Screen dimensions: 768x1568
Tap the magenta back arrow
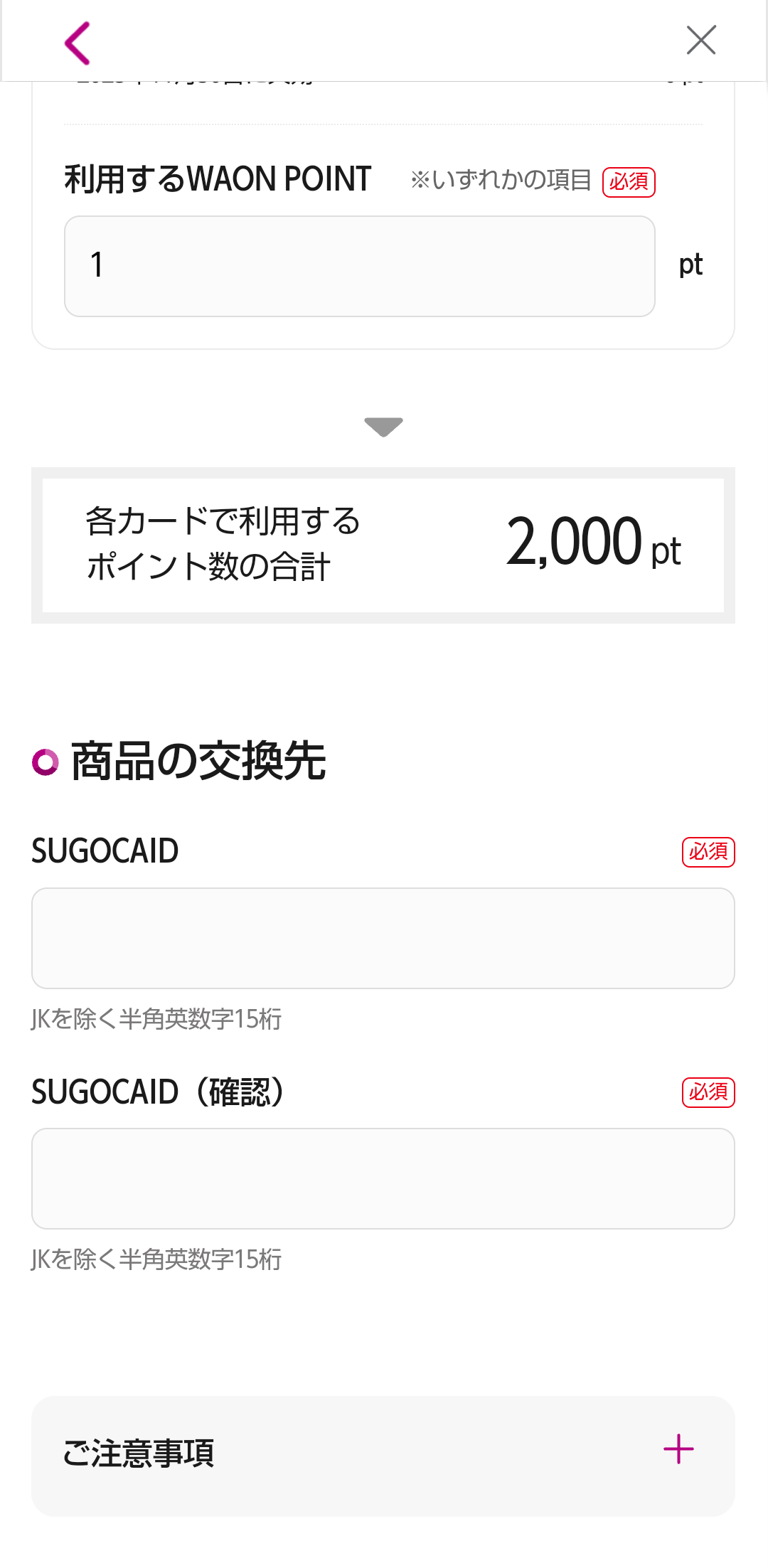77,41
